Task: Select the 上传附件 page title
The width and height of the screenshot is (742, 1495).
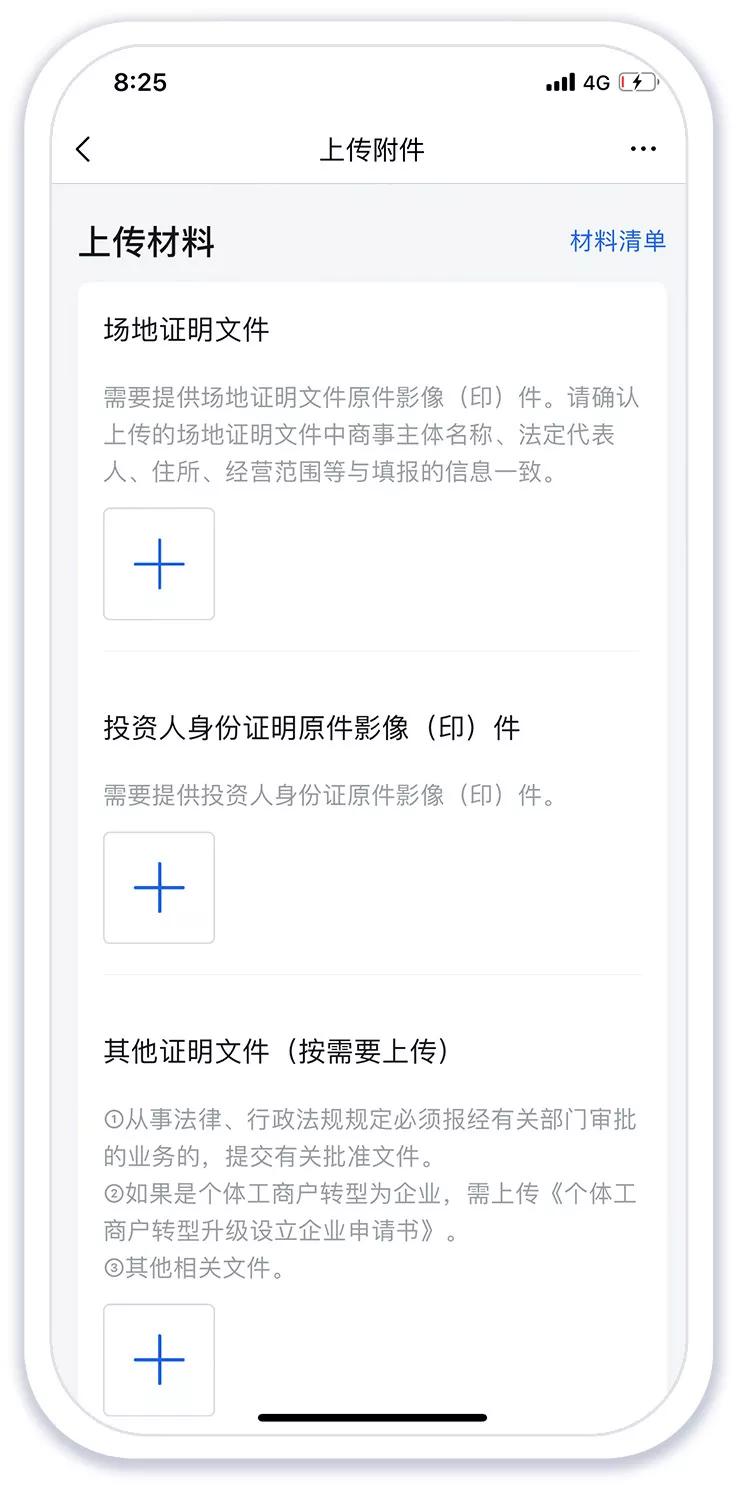Action: coord(371,148)
